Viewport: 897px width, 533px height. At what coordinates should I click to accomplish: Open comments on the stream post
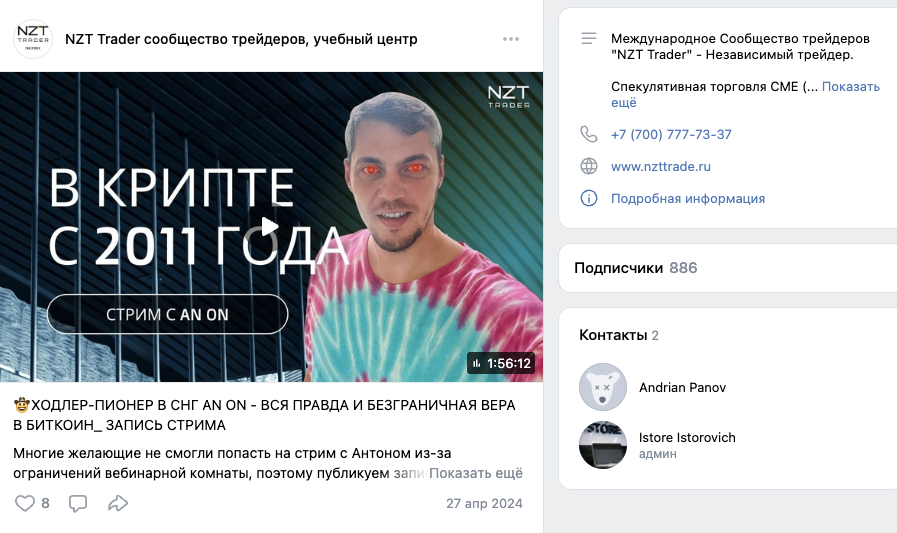[78, 503]
